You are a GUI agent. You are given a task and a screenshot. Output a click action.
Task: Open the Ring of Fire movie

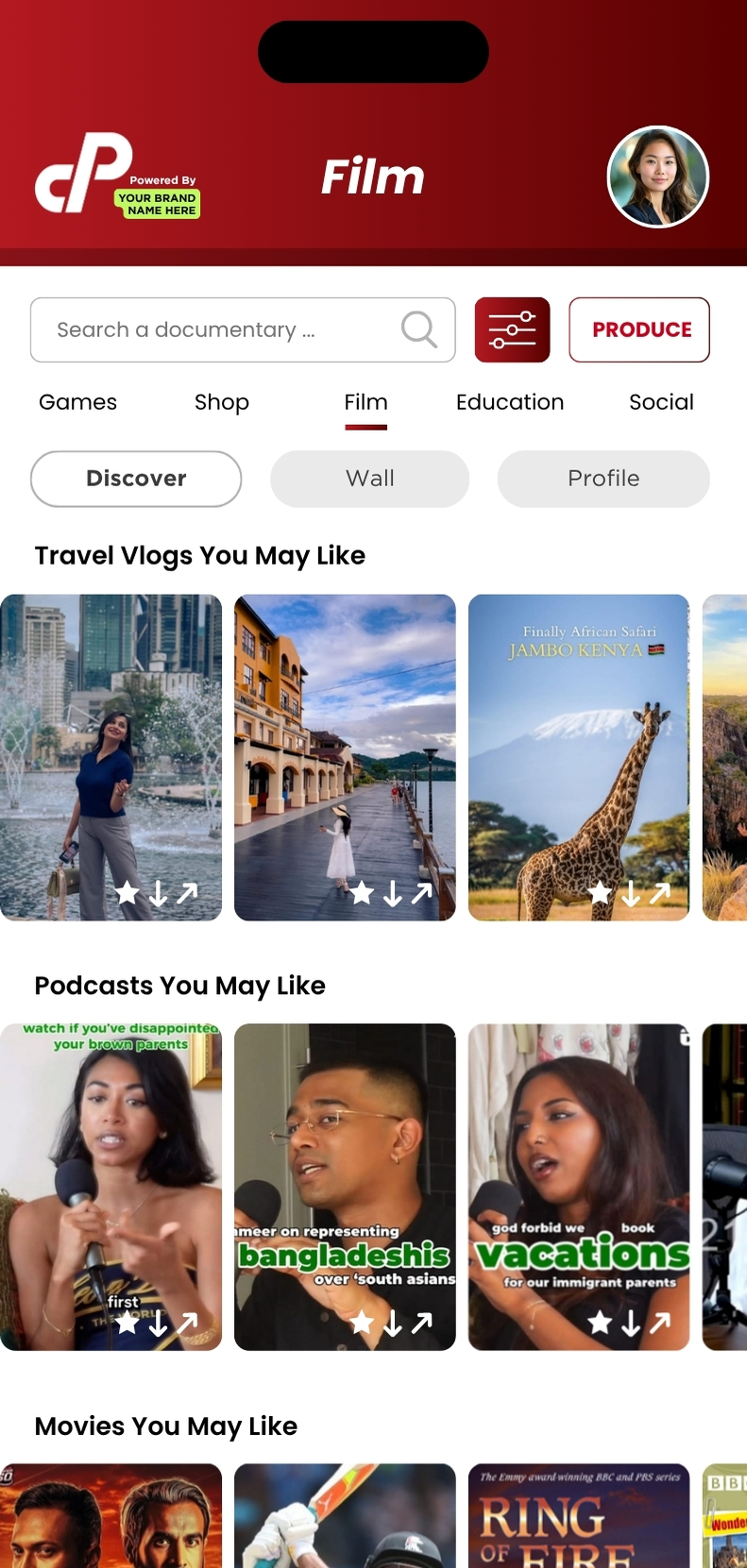pos(579,1515)
